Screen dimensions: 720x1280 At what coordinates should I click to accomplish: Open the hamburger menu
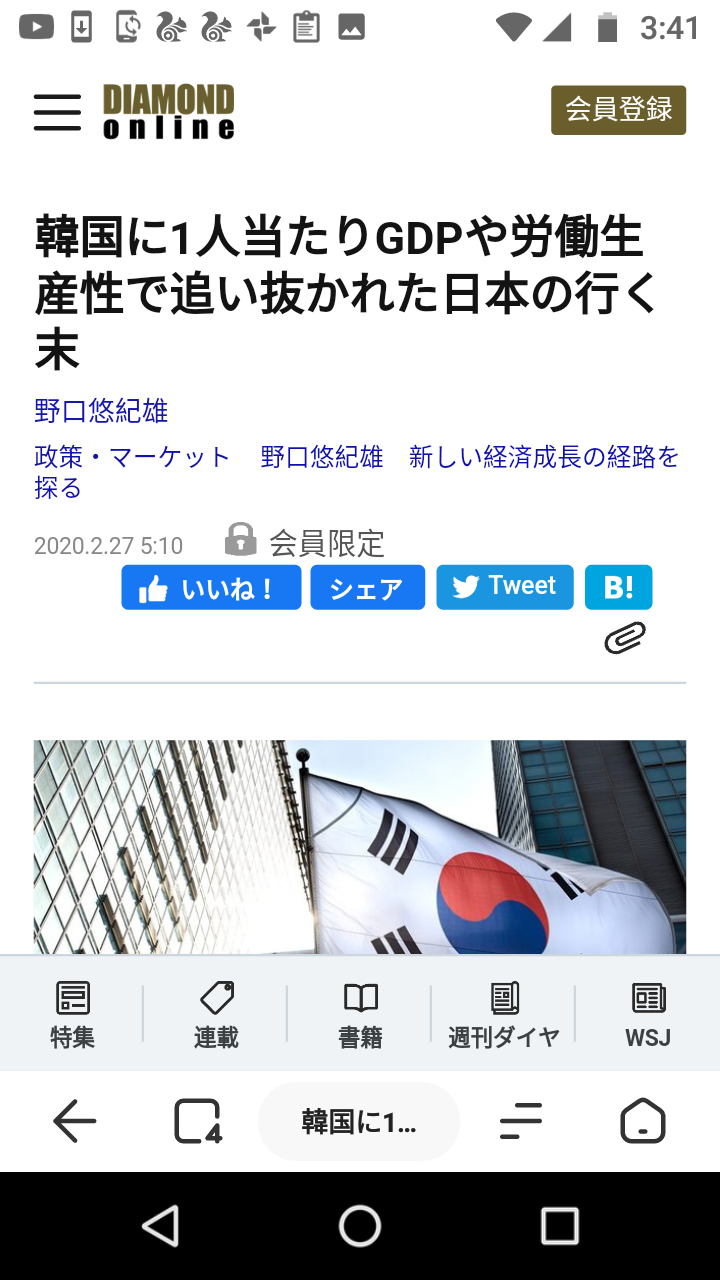tap(57, 112)
